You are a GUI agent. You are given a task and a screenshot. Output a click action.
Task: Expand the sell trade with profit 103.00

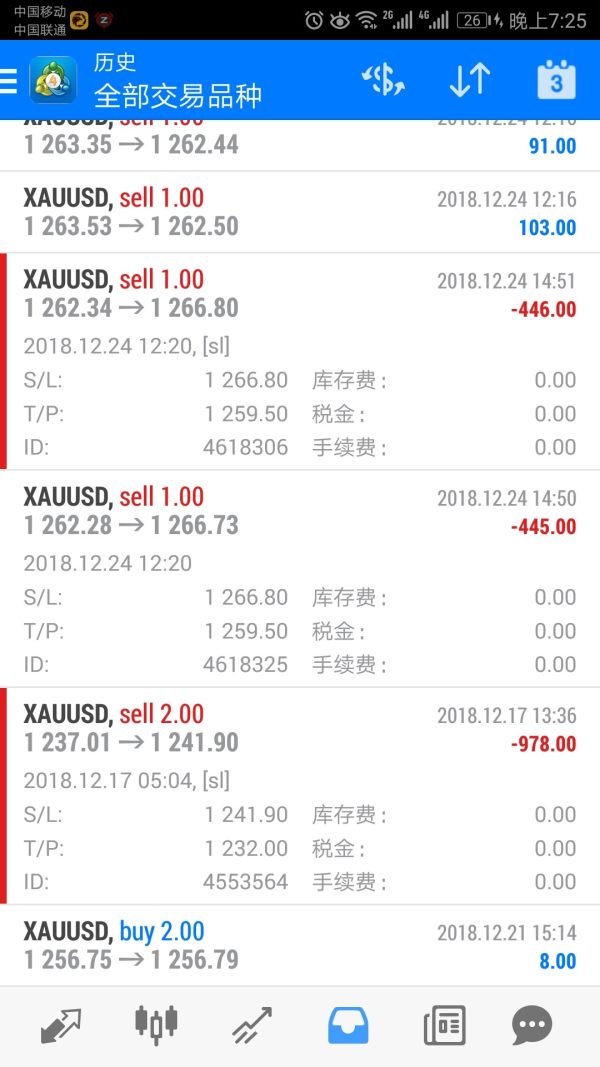pos(300,212)
